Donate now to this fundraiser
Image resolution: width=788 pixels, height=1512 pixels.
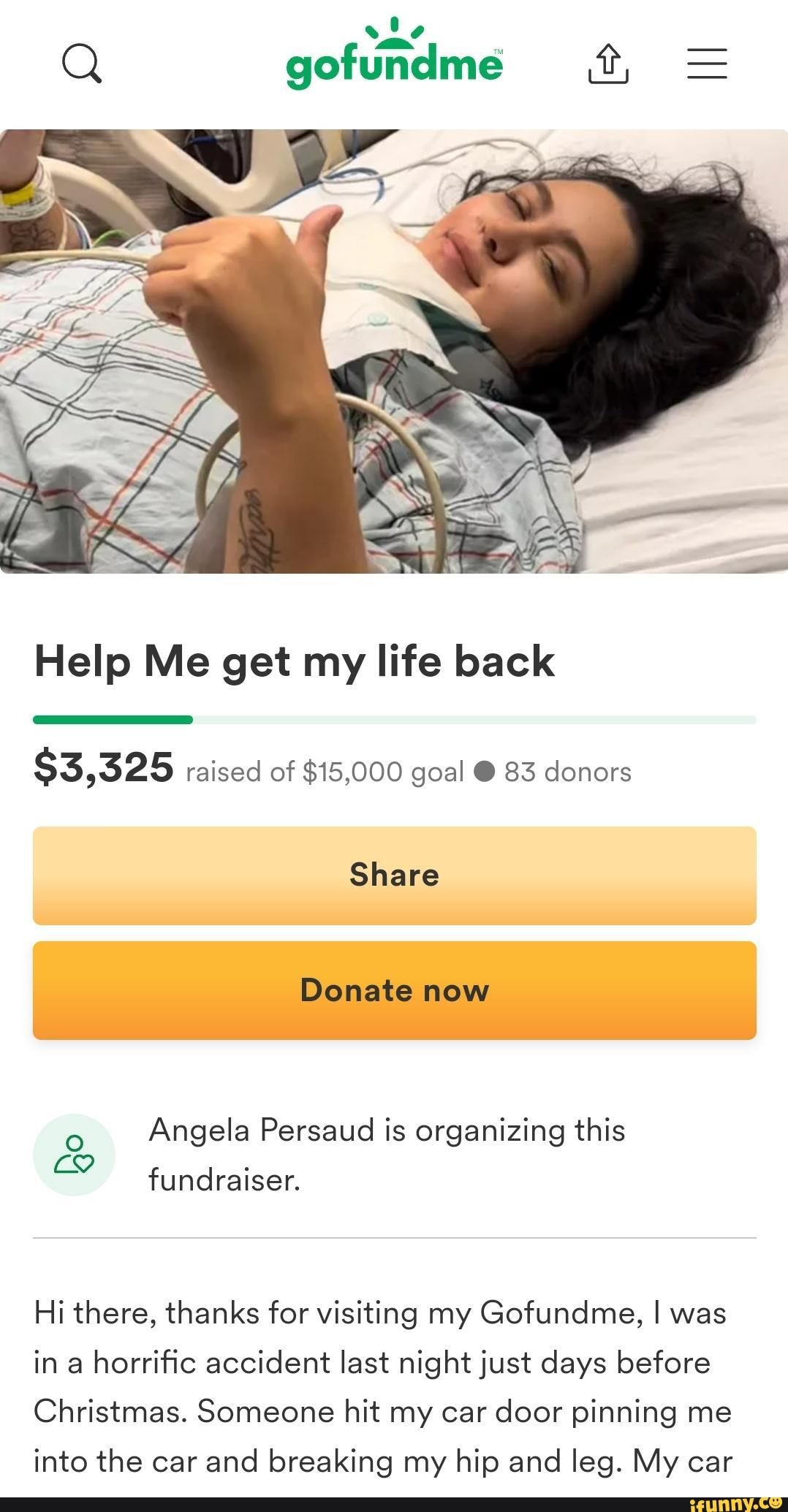394,990
